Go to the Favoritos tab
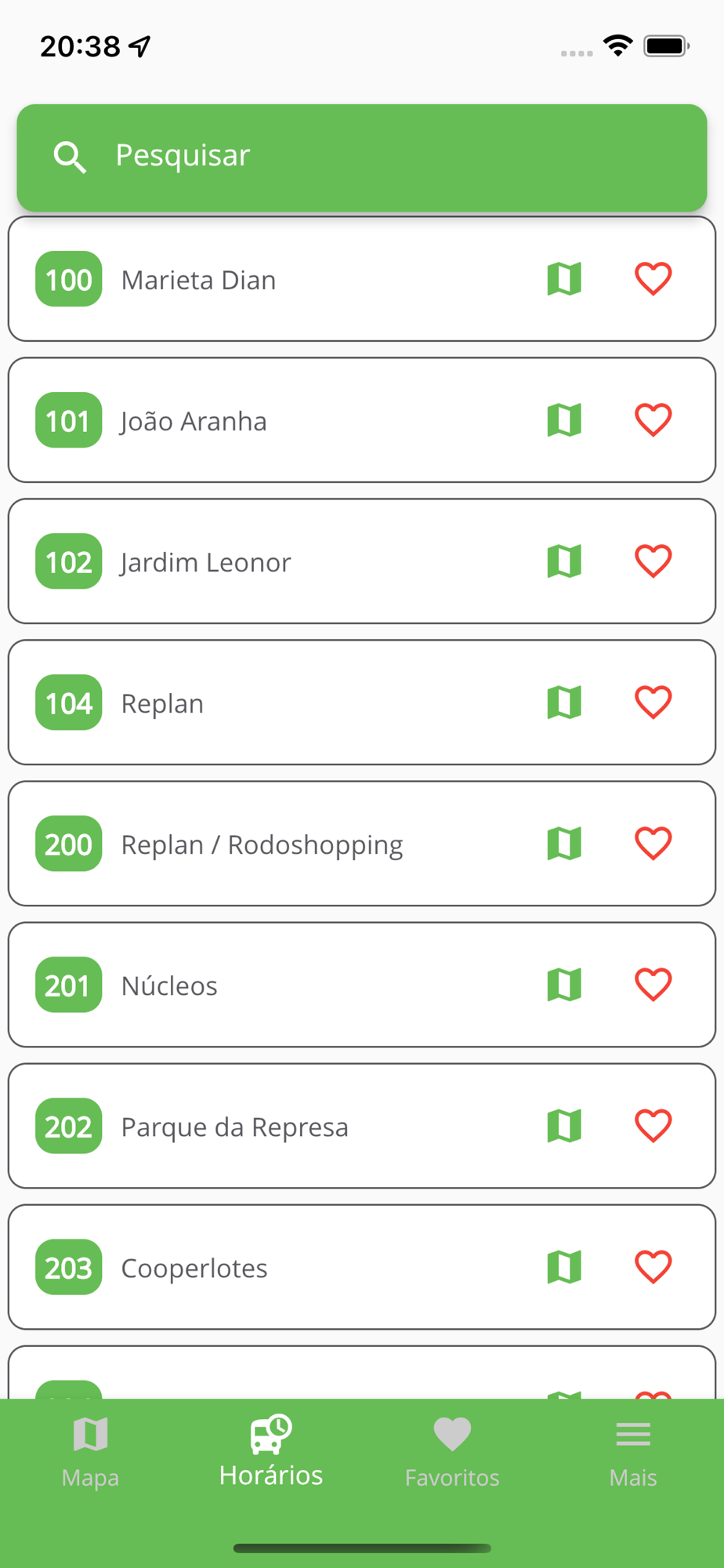The height and width of the screenshot is (1568, 724). pyautogui.click(x=452, y=1452)
